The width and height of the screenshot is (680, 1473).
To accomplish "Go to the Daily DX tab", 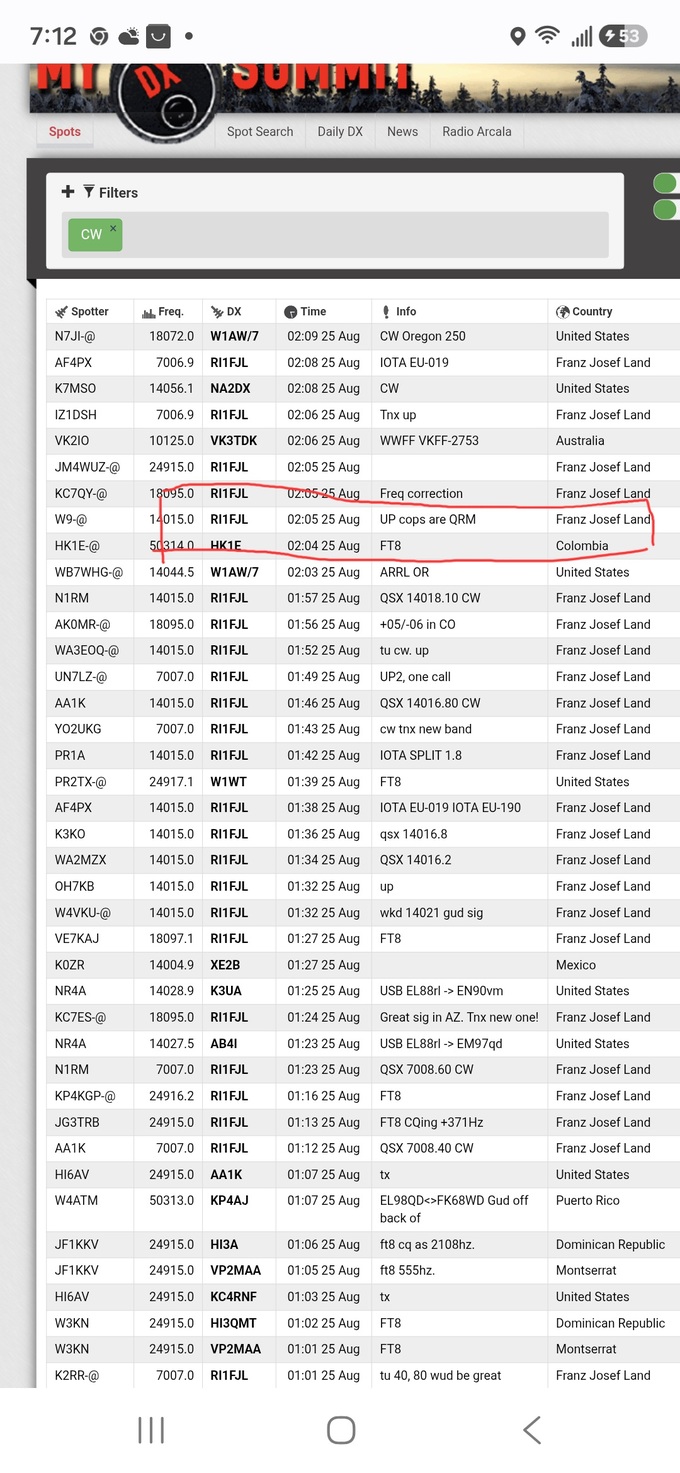I will [x=340, y=131].
